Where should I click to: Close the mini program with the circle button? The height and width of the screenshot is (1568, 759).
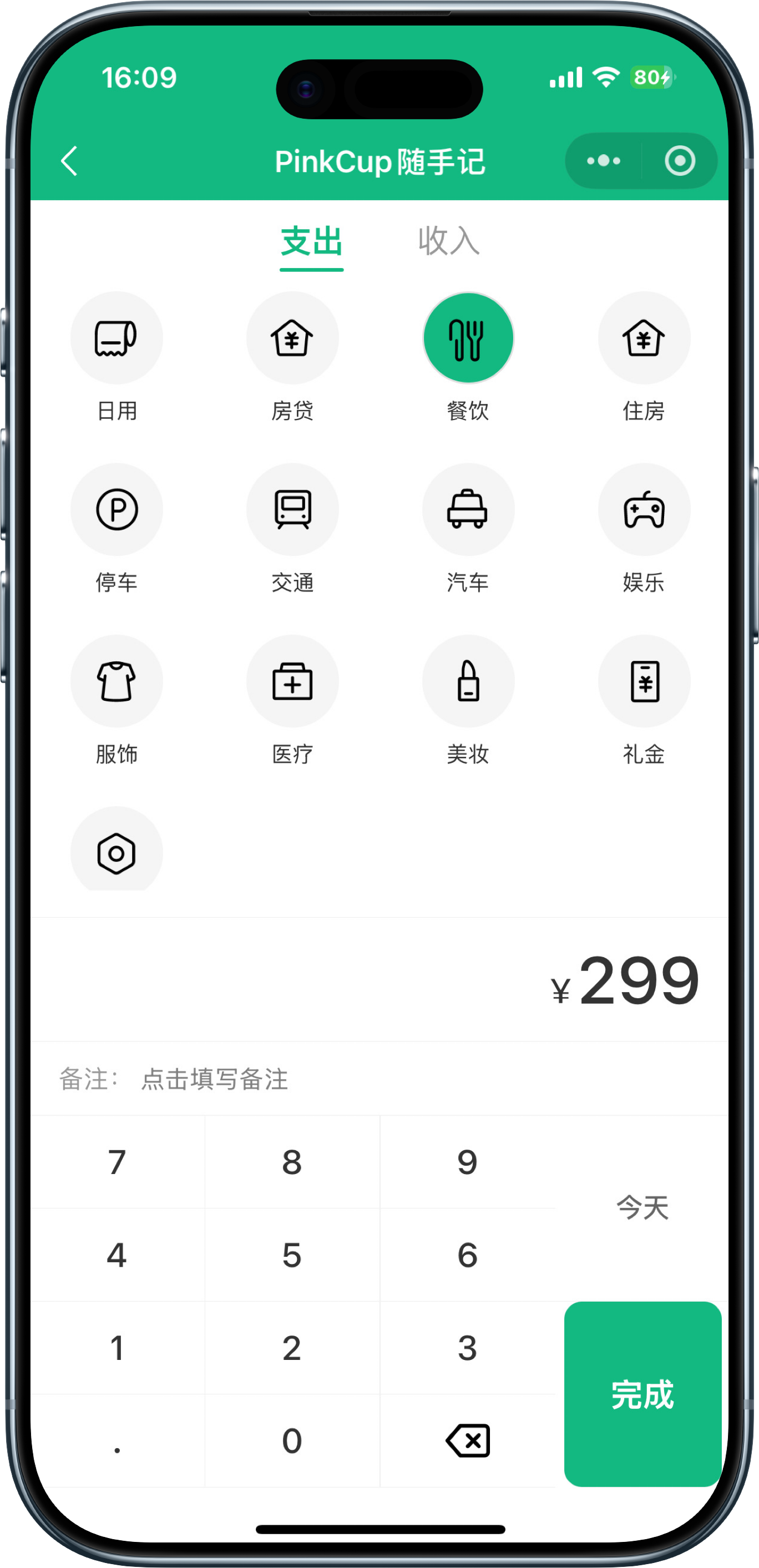click(x=679, y=161)
